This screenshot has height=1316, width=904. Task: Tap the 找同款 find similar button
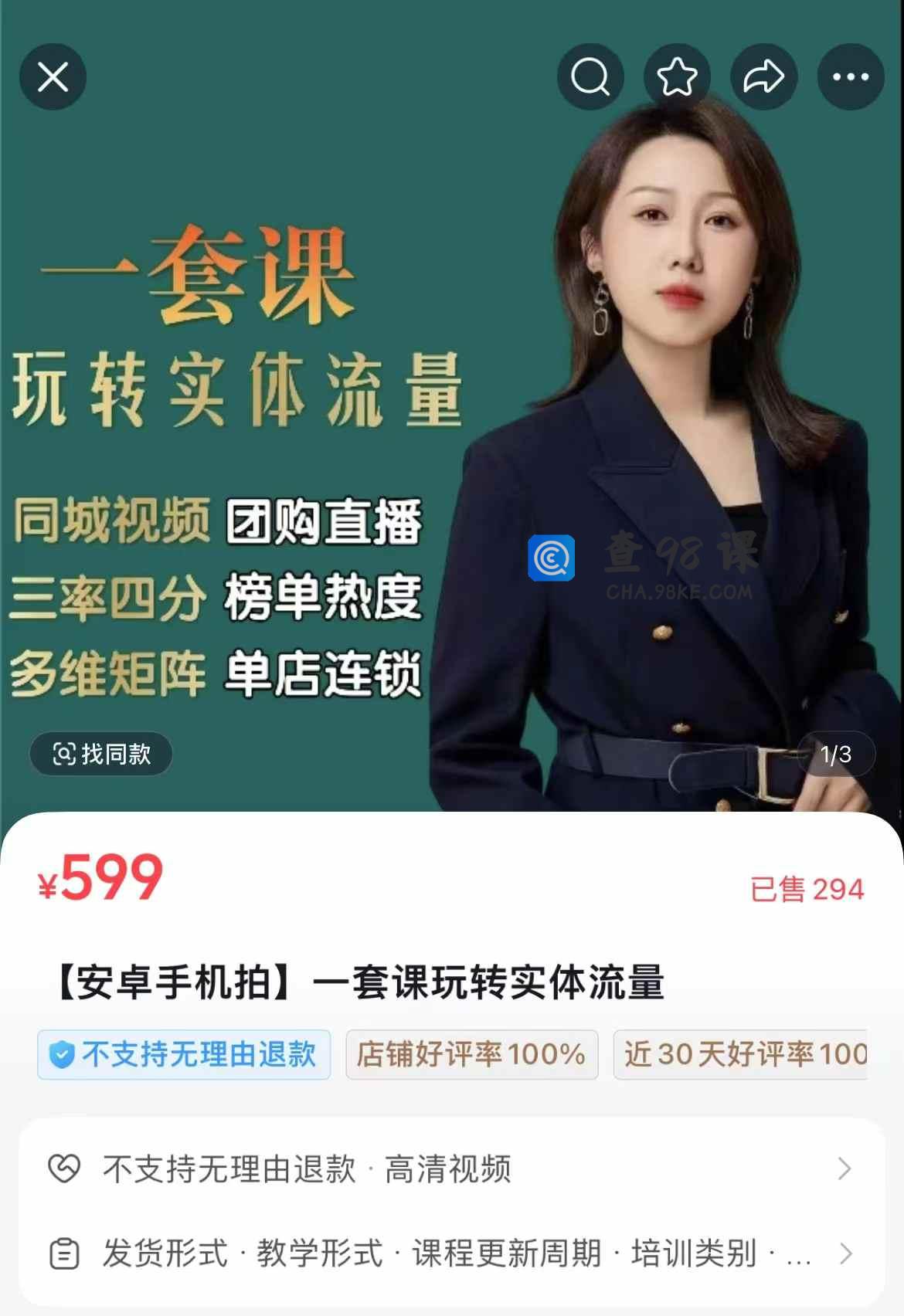101,754
